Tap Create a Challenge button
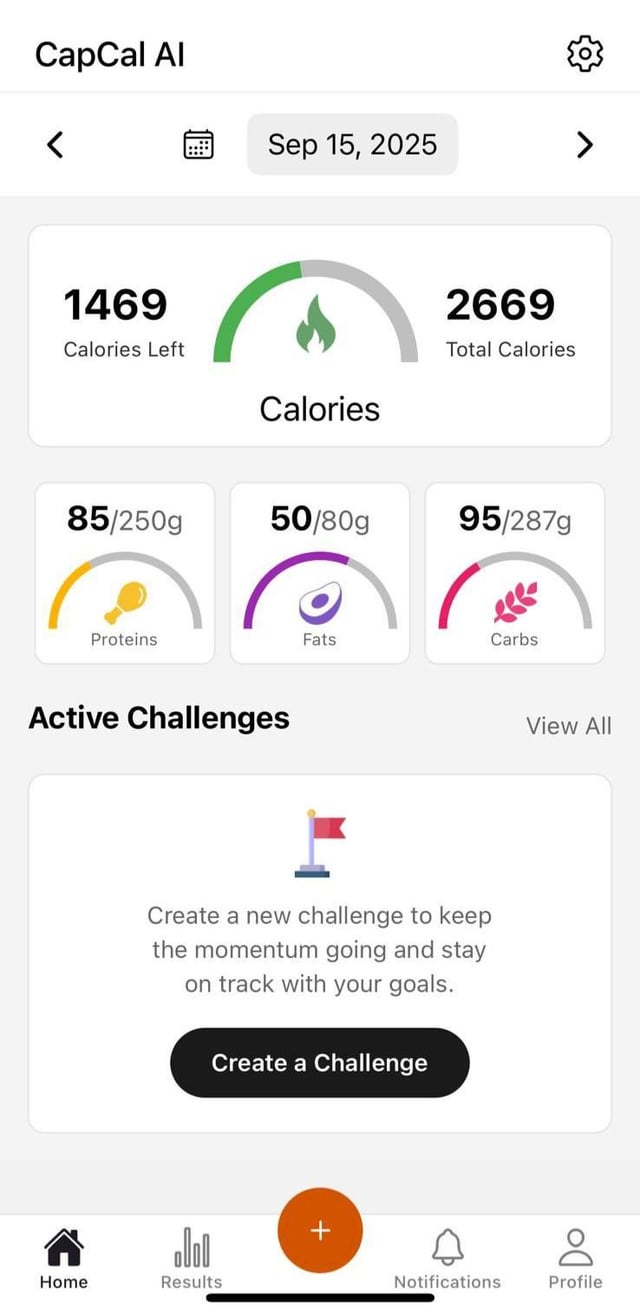The height and width of the screenshot is (1316, 640). (x=320, y=1063)
